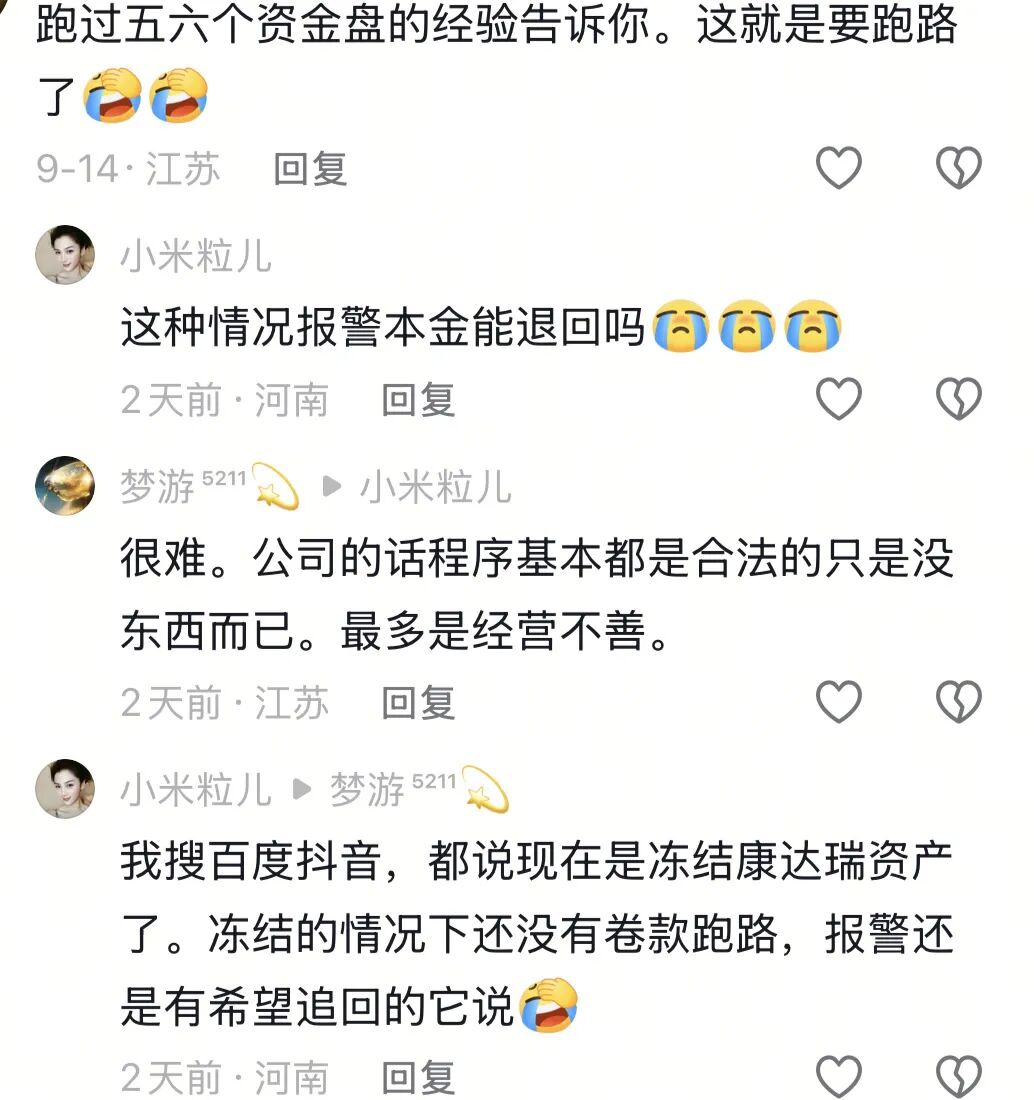This screenshot has width=1034, height=1100.
Task: Reply to 梦游's 很难 comment
Action: (x=418, y=703)
